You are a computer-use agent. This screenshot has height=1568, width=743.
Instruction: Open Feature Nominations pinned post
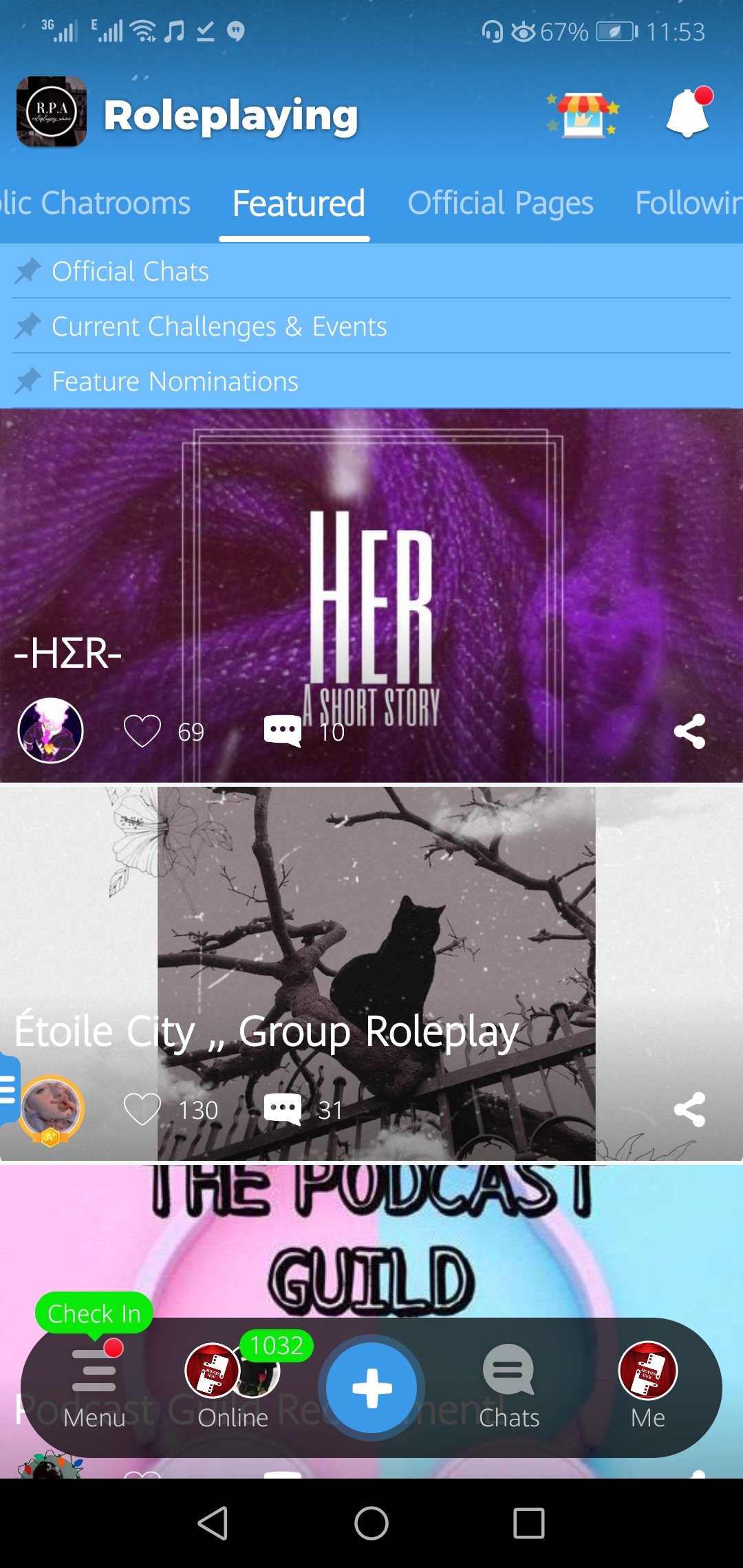pyautogui.click(x=371, y=381)
